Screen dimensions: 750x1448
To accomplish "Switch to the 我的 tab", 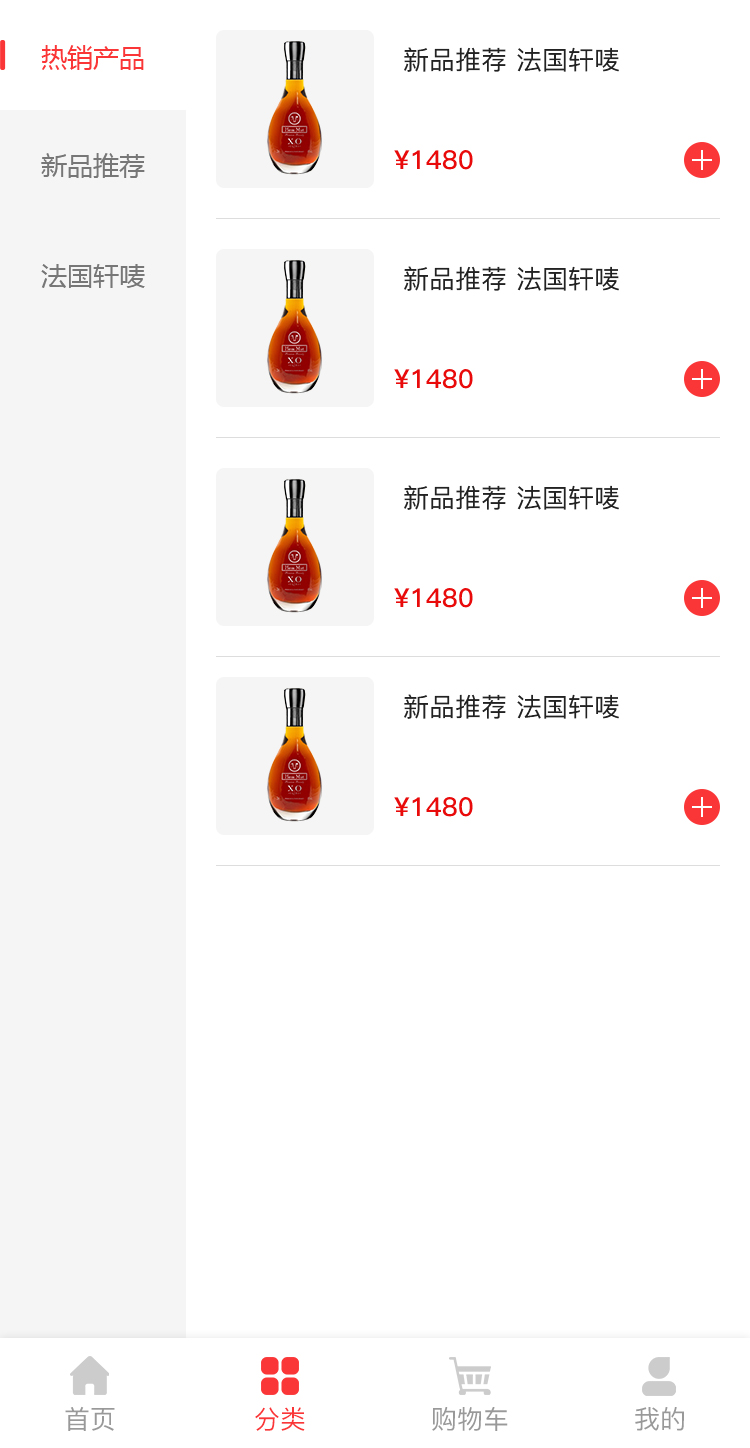I will pos(659,1393).
